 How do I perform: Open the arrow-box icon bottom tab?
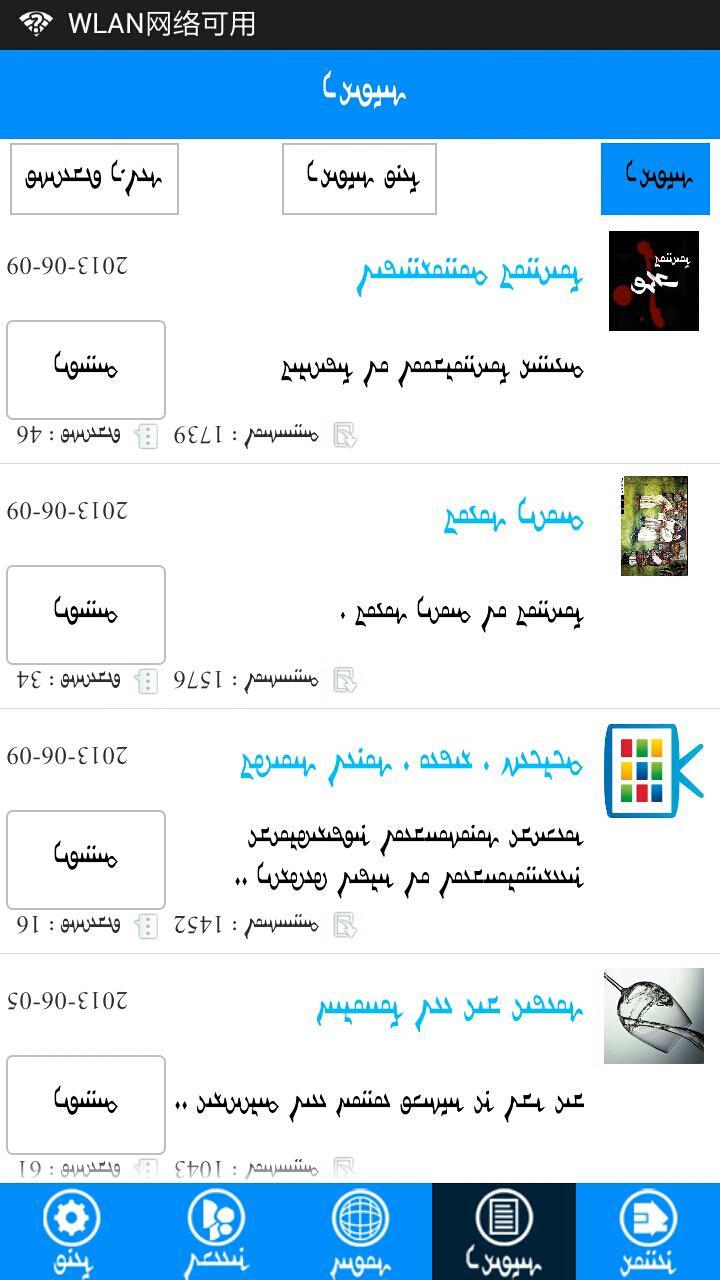tap(648, 1230)
